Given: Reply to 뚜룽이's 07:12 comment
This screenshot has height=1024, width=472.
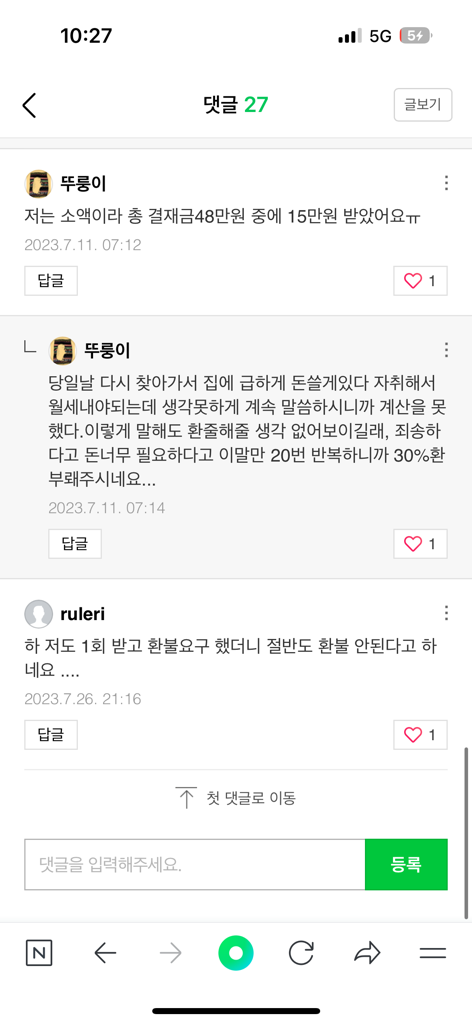Looking at the screenshot, I should pyautogui.click(x=51, y=281).
